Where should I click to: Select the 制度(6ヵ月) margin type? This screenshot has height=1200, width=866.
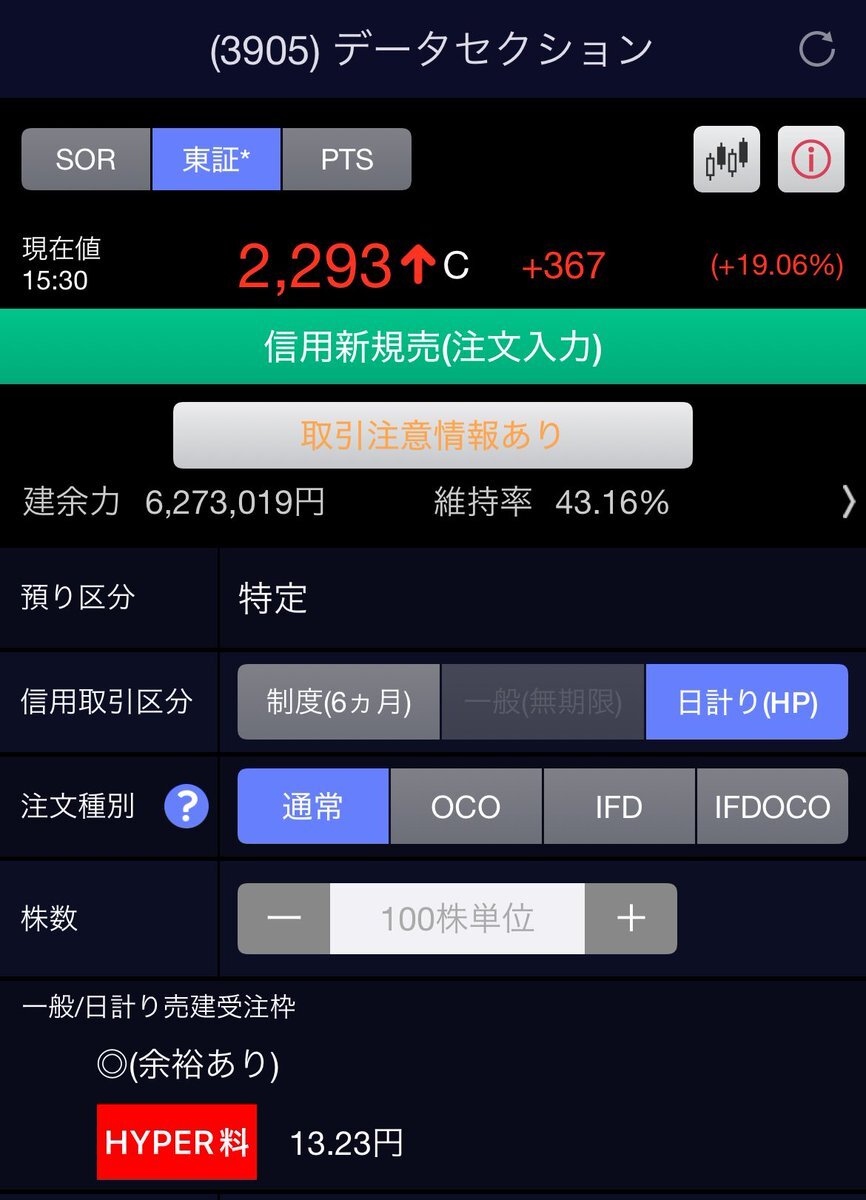[337, 702]
